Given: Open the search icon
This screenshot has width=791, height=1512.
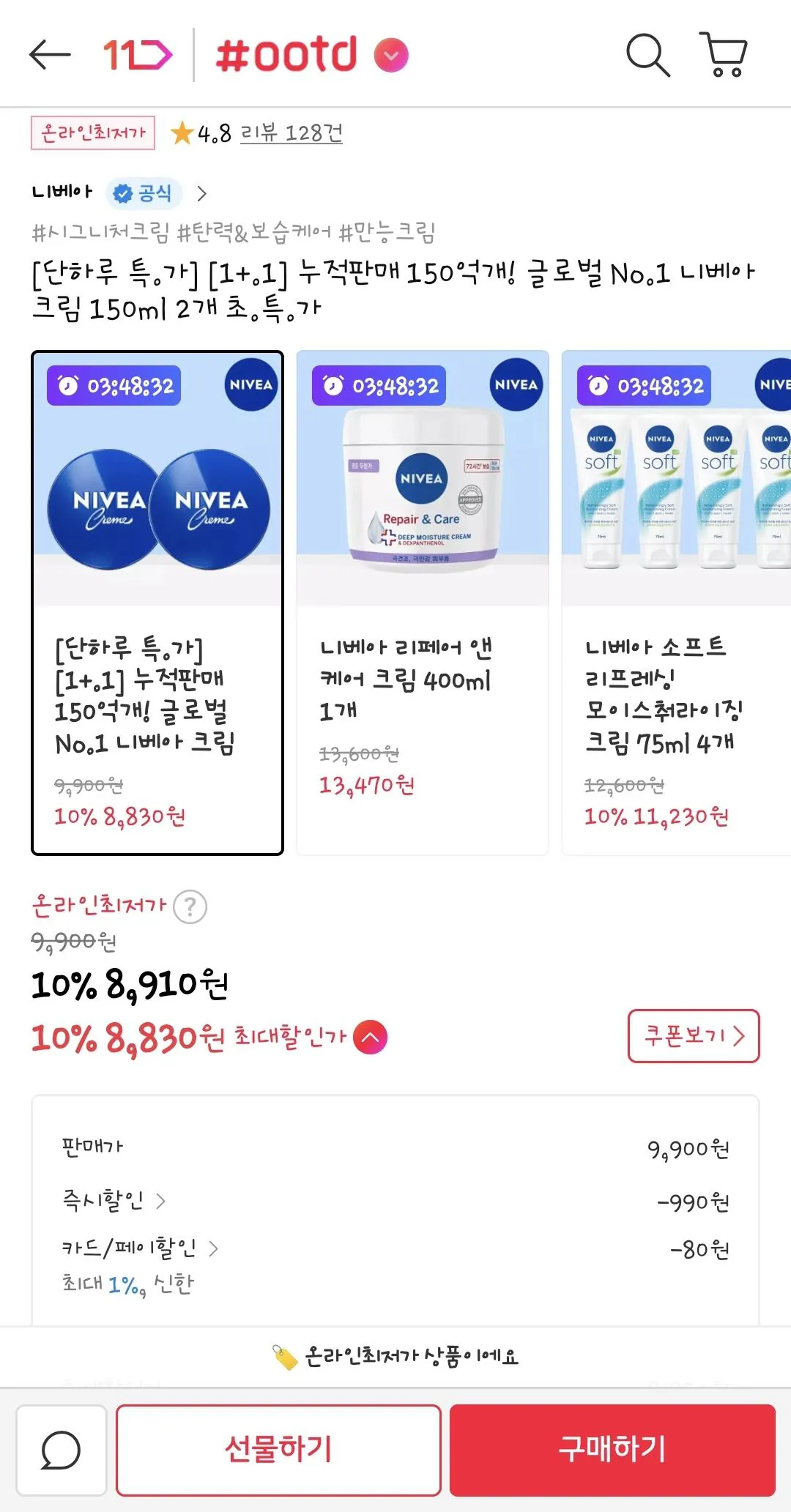Looking at the screenshot, I should 649,55.
